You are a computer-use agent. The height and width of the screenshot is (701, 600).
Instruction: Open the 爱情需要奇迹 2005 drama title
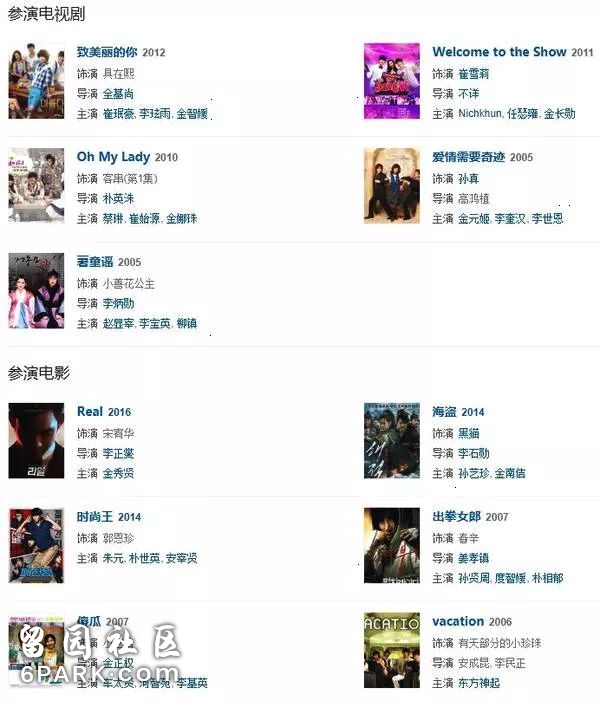click(x=469, y=157)
